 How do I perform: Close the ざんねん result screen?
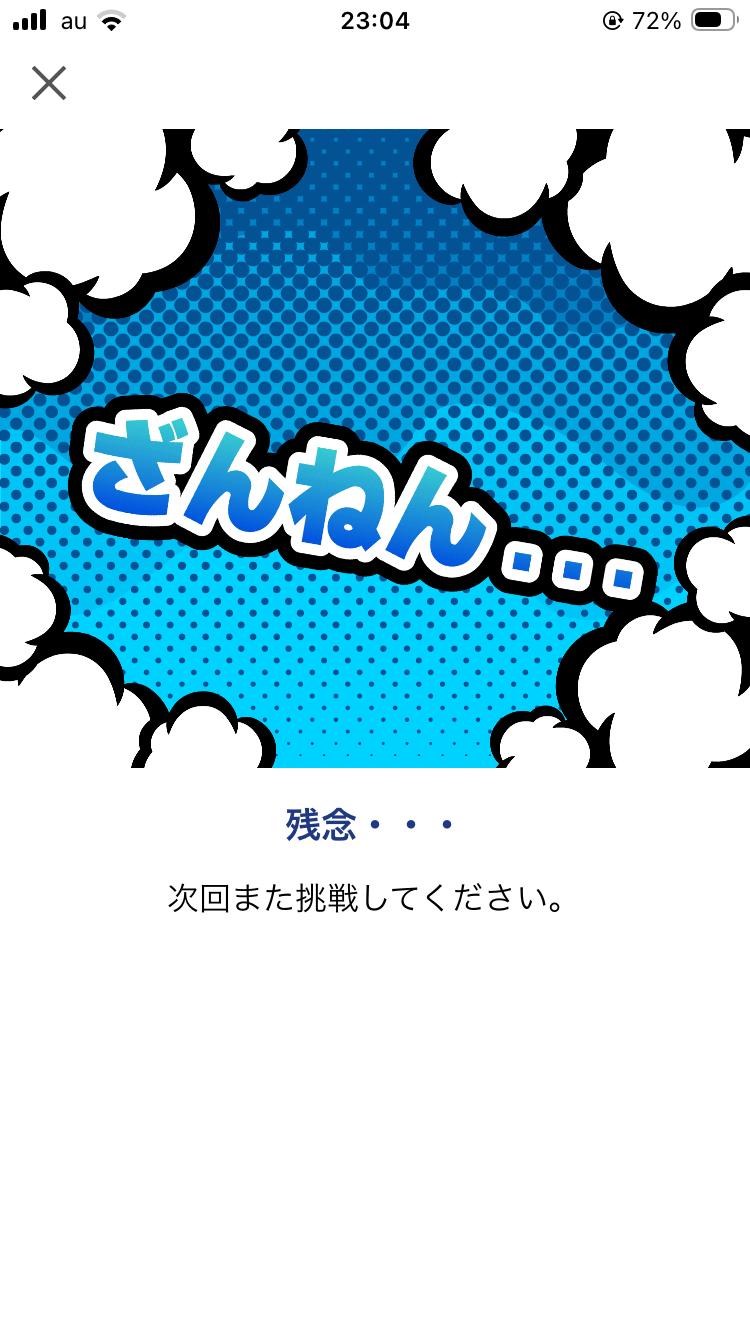point(48,83)
